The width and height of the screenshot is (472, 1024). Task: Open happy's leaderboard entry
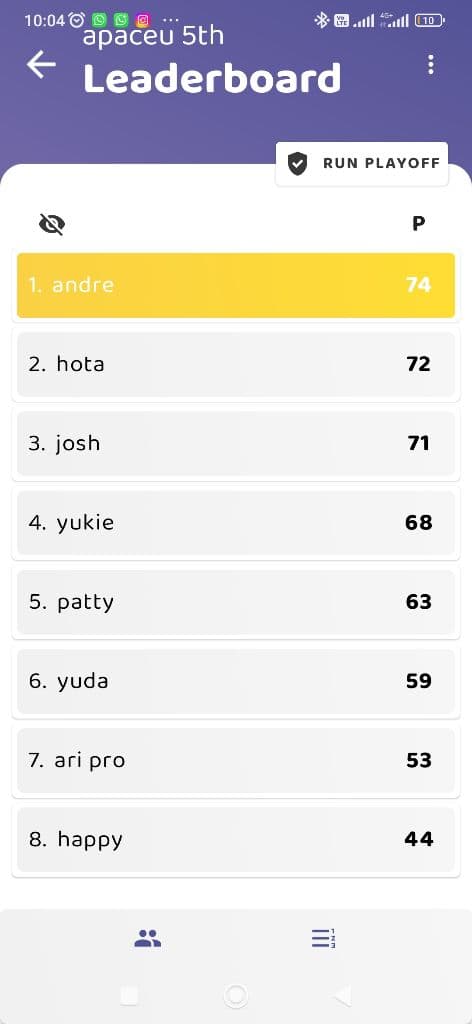tap(236, 839)
